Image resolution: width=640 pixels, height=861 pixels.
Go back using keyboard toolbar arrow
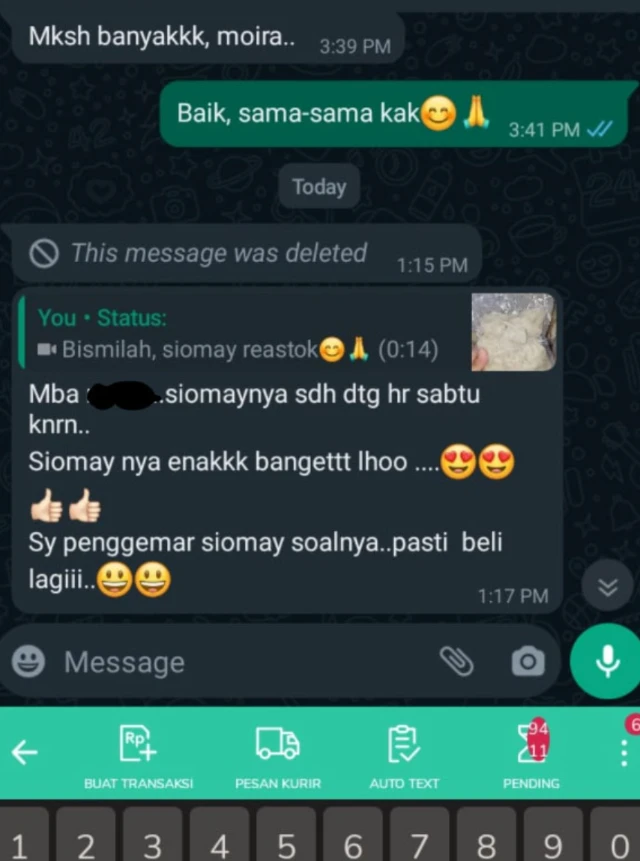coord(25,752)
